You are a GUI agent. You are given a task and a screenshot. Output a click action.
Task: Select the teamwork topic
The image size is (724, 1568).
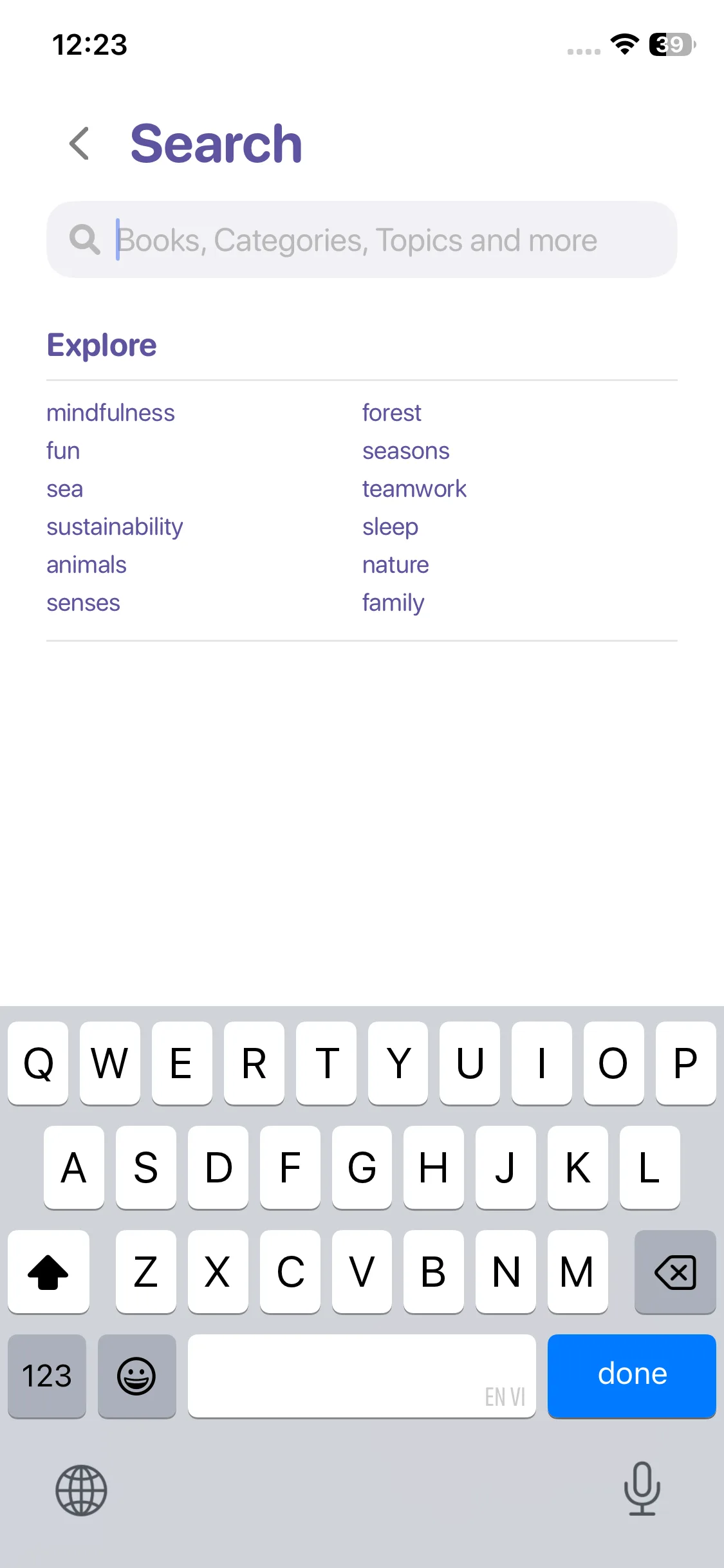(414, 489)
